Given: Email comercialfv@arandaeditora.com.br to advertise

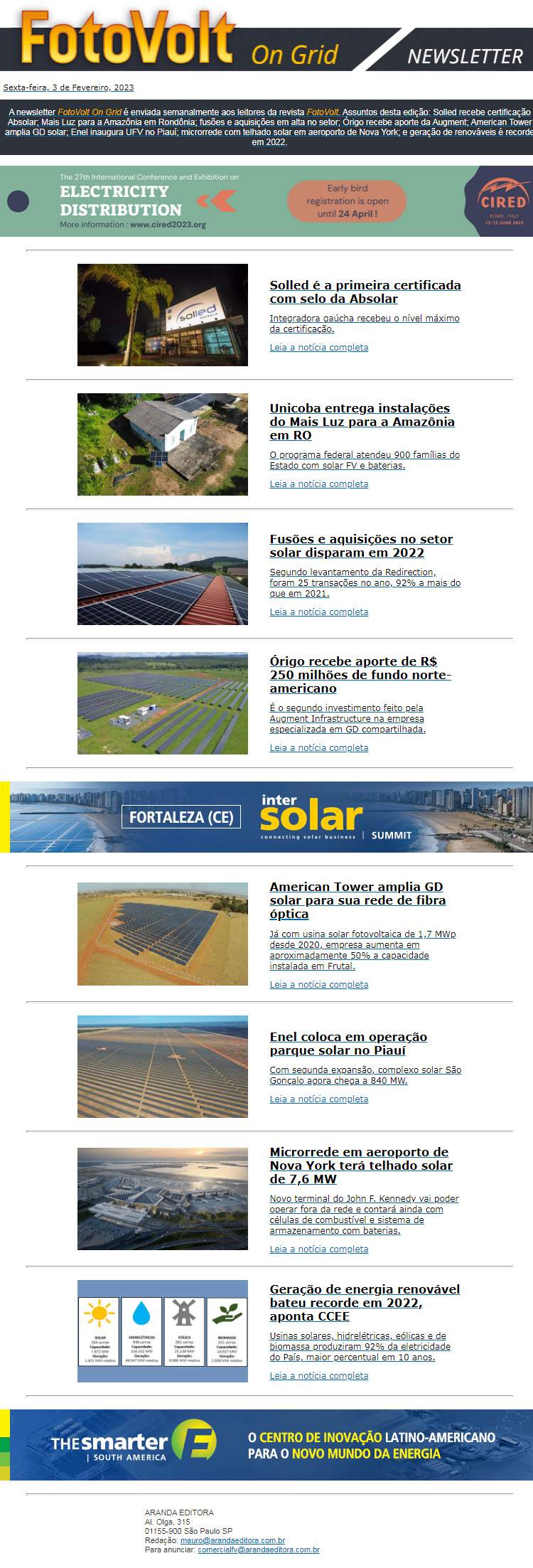Looking at the screenshot, I should pyautogui.click(x=258, y=1550).
